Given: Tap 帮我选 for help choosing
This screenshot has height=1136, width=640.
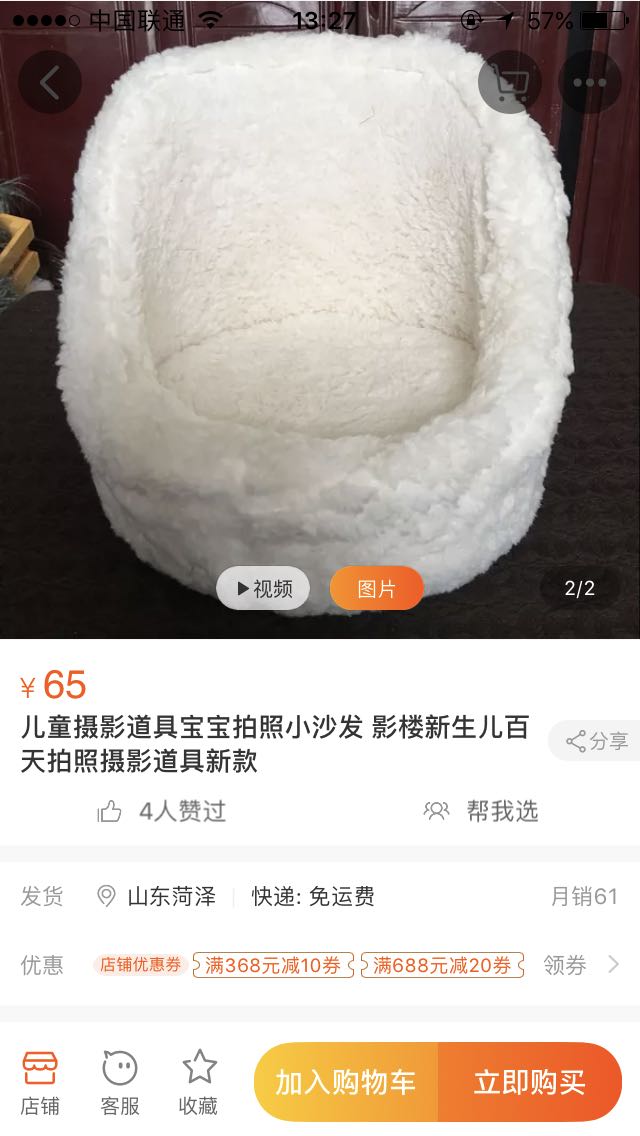Looking at the screenshot, I should click(482, 811).
